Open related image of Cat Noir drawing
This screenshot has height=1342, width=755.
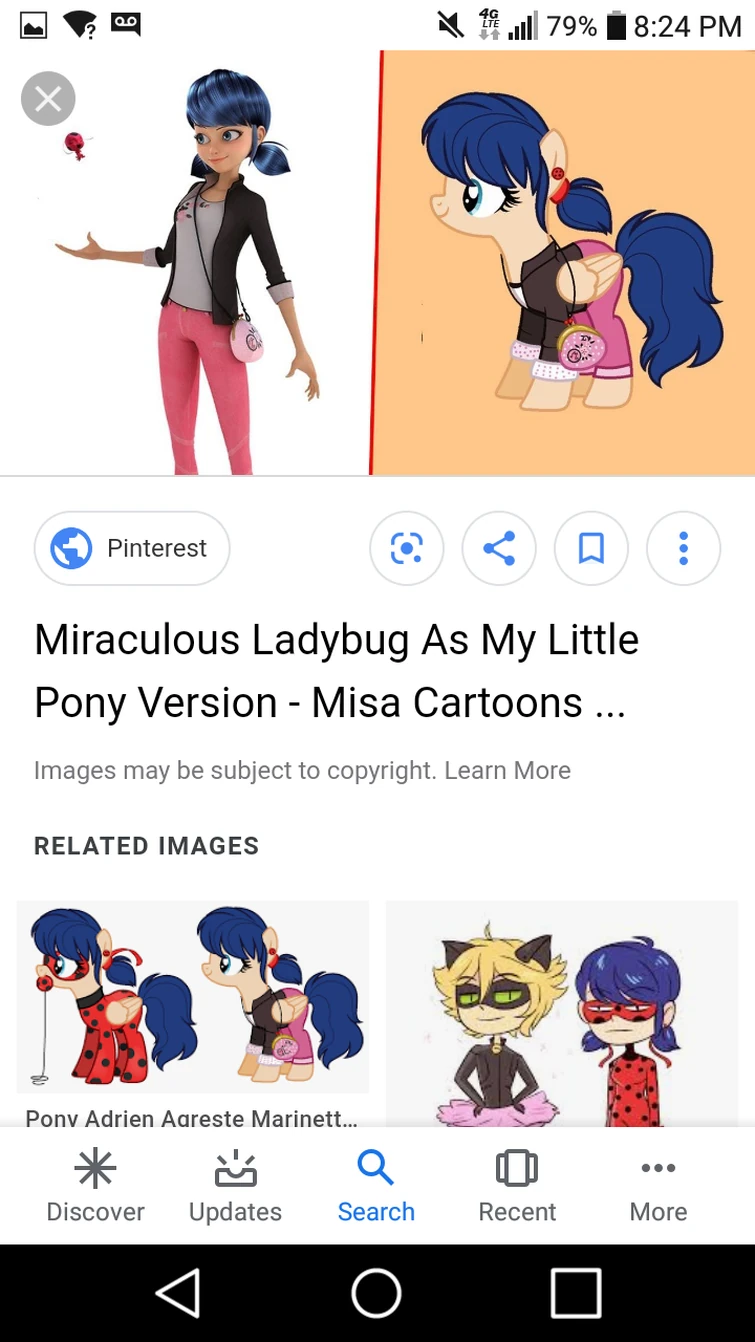click(x=561, y=1012)
